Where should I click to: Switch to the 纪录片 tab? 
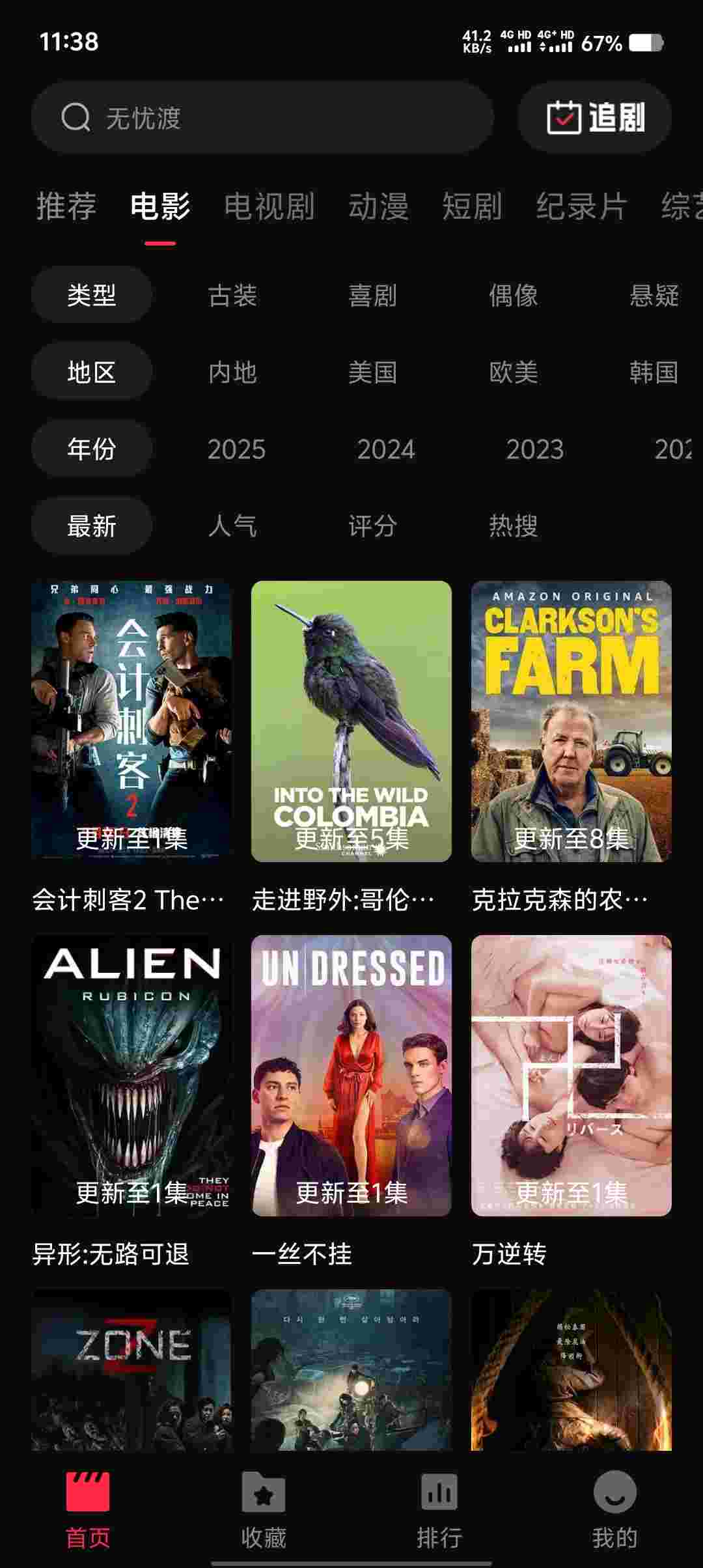coord(581,206)
